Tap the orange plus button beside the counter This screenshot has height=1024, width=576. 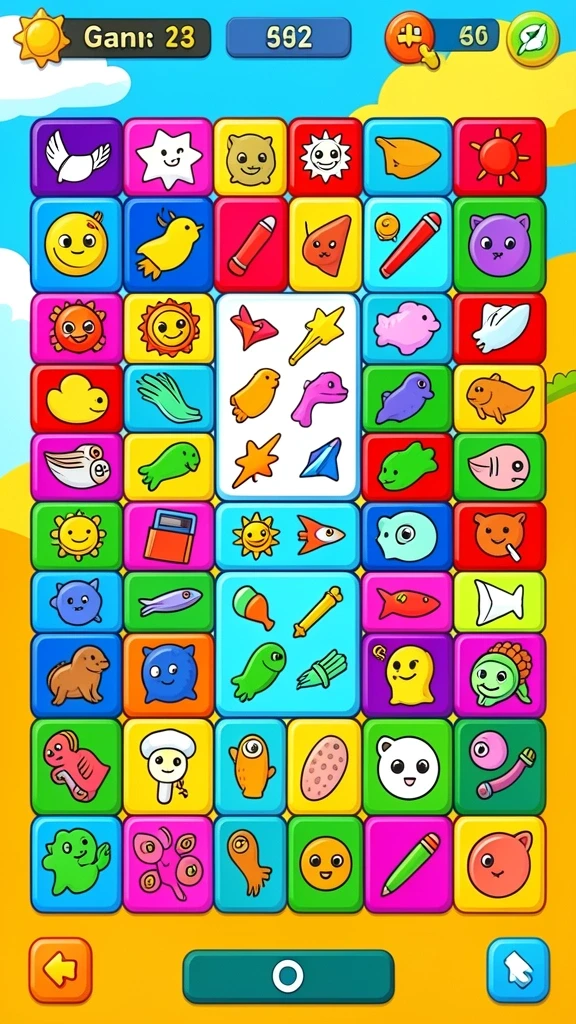(x=410, y=37)
